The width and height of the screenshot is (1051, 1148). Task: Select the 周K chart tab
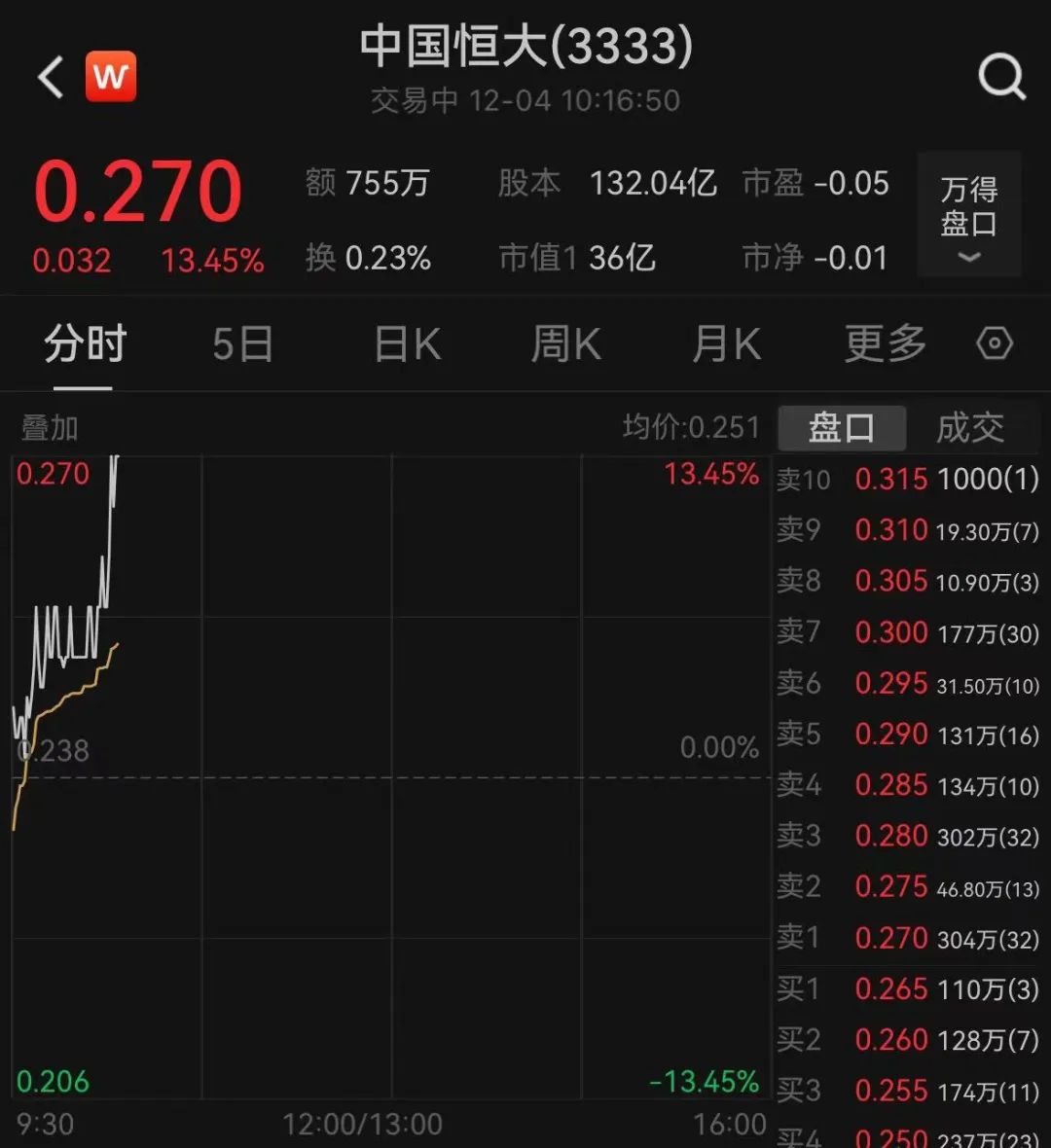565,344
